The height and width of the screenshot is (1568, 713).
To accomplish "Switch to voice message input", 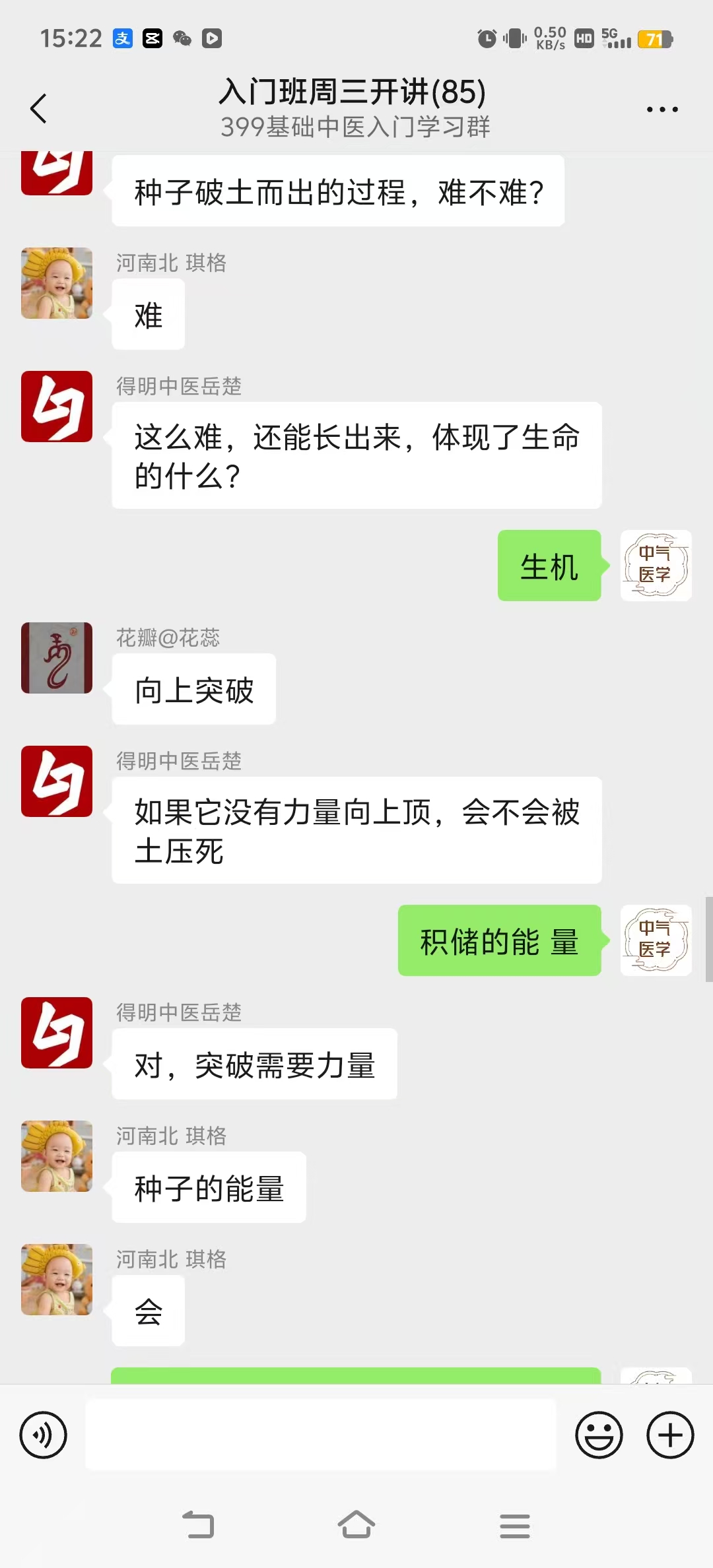I will [x=44, y=1435].
